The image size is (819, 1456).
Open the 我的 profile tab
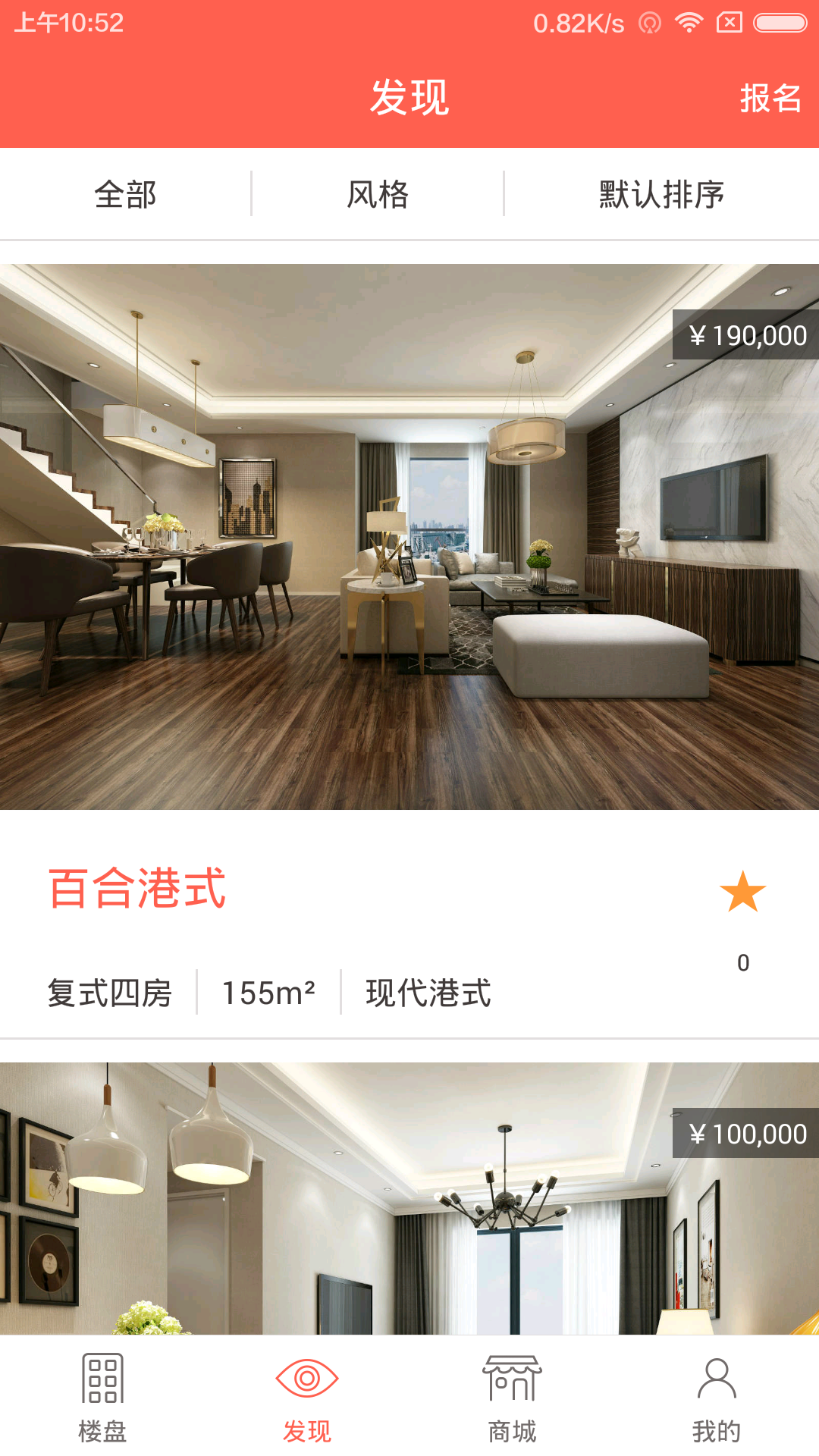click(x=717, y=1397)
